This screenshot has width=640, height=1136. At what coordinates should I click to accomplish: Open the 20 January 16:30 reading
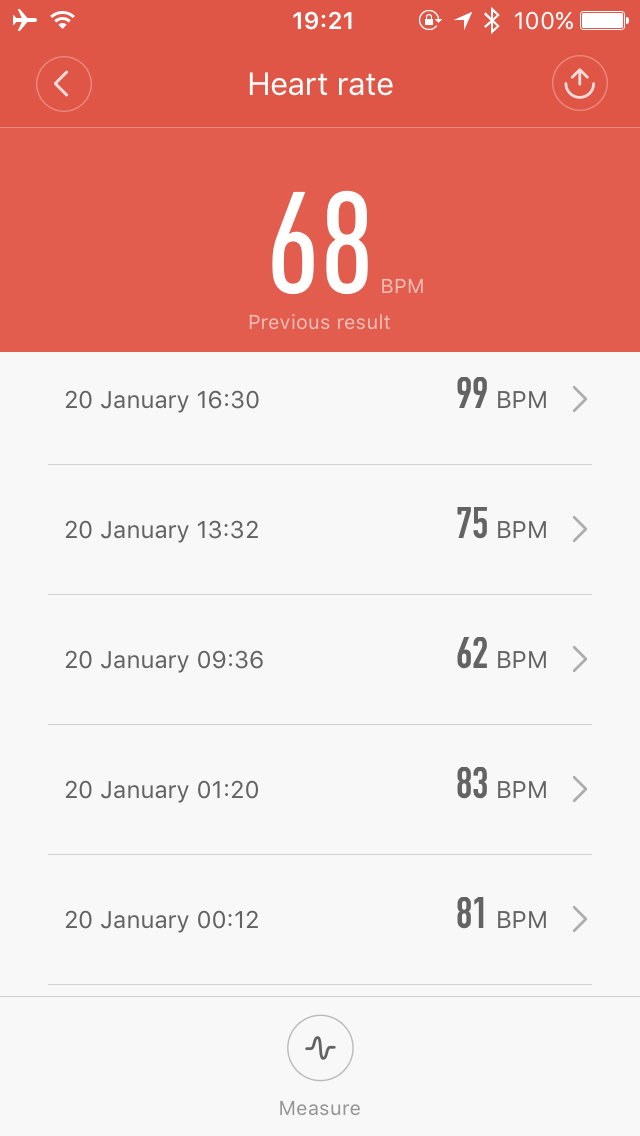coord(320,400)
